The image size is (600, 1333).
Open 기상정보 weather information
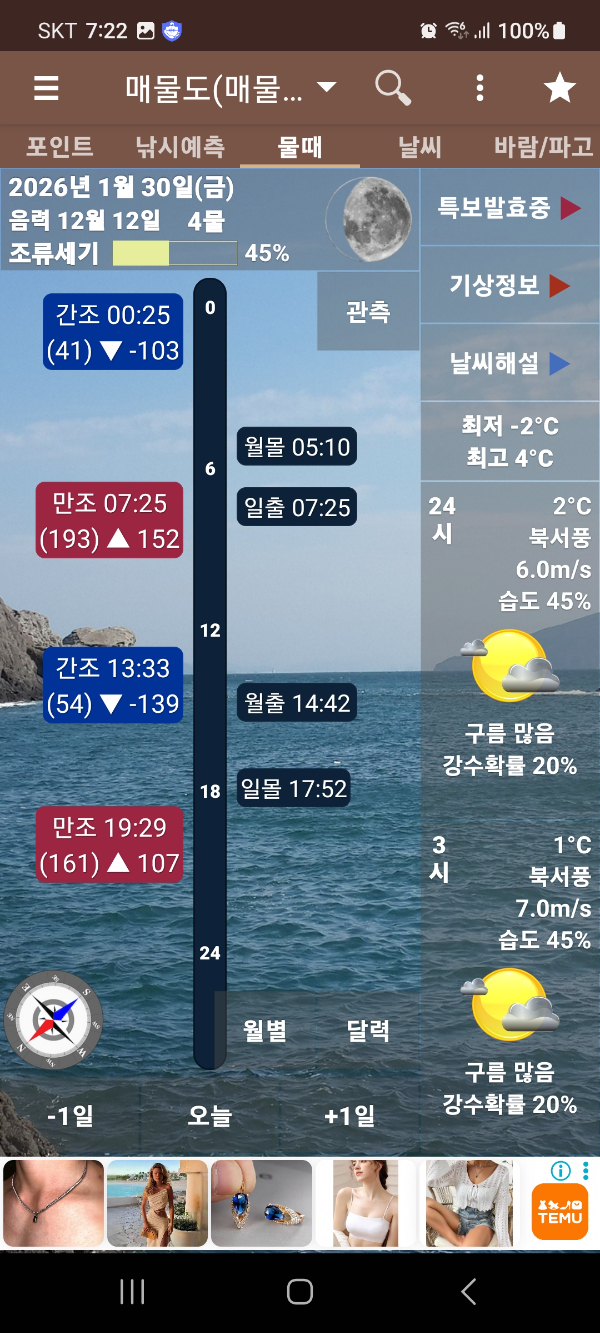pos(509,286)
